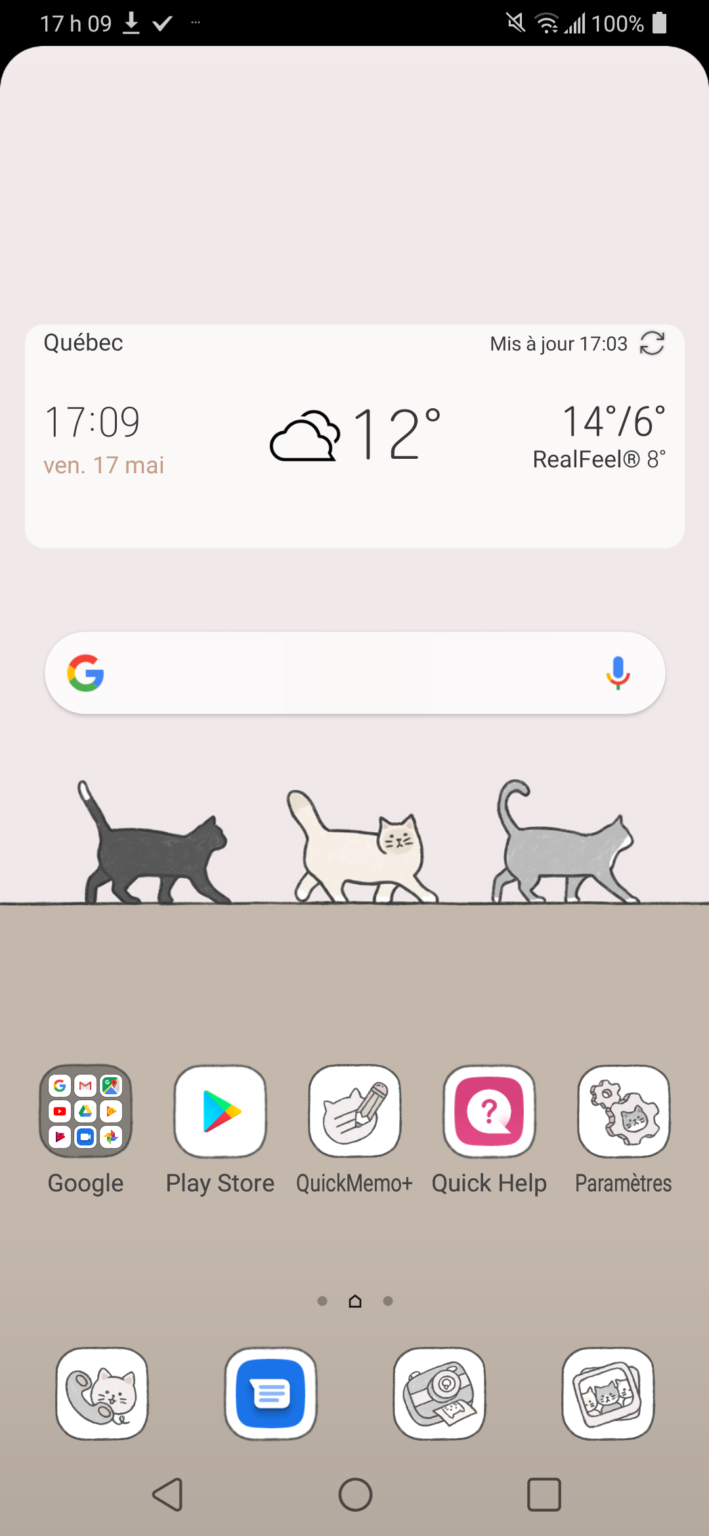Tap the Google search box
The width and height of the screenshot is (709, 1536).
point(340,673)
